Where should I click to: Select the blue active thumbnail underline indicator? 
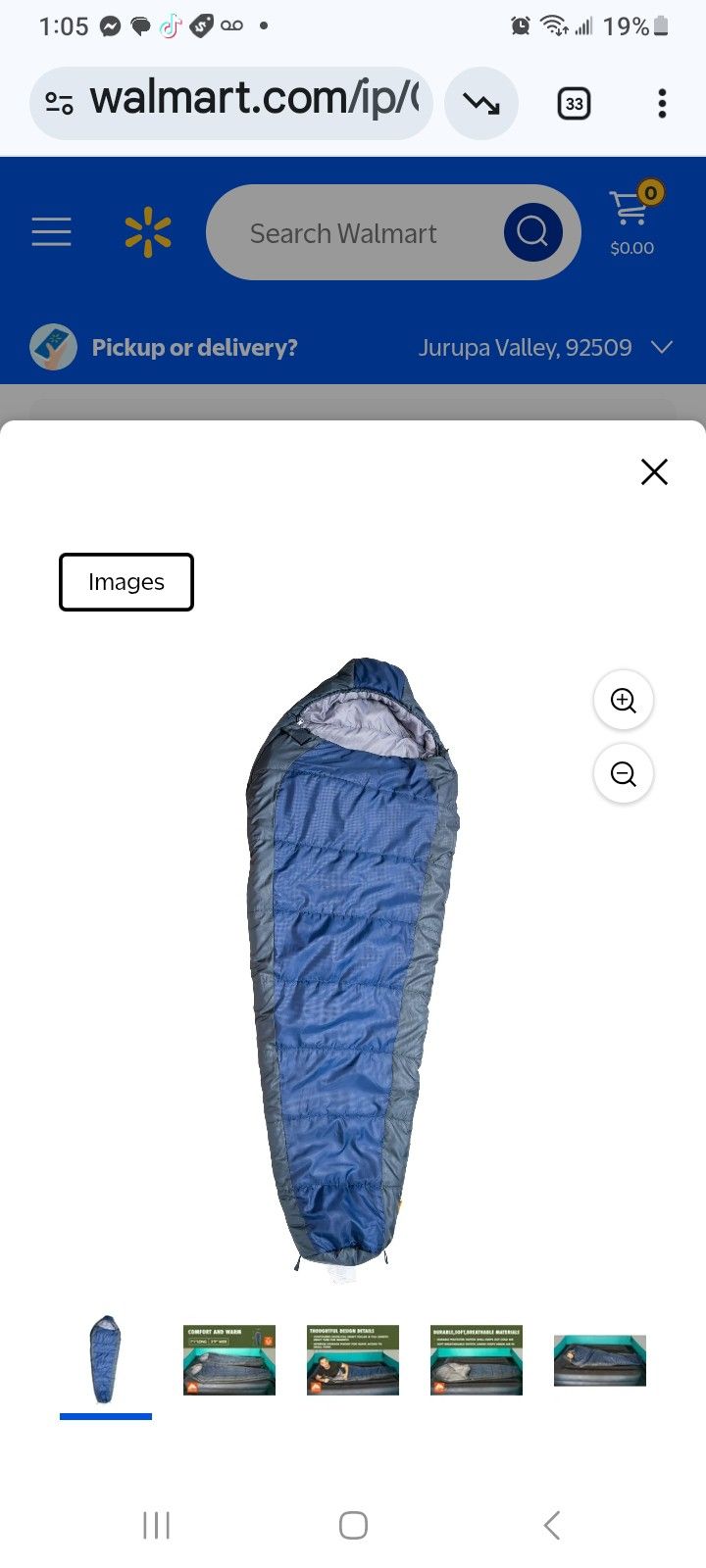106,1416
